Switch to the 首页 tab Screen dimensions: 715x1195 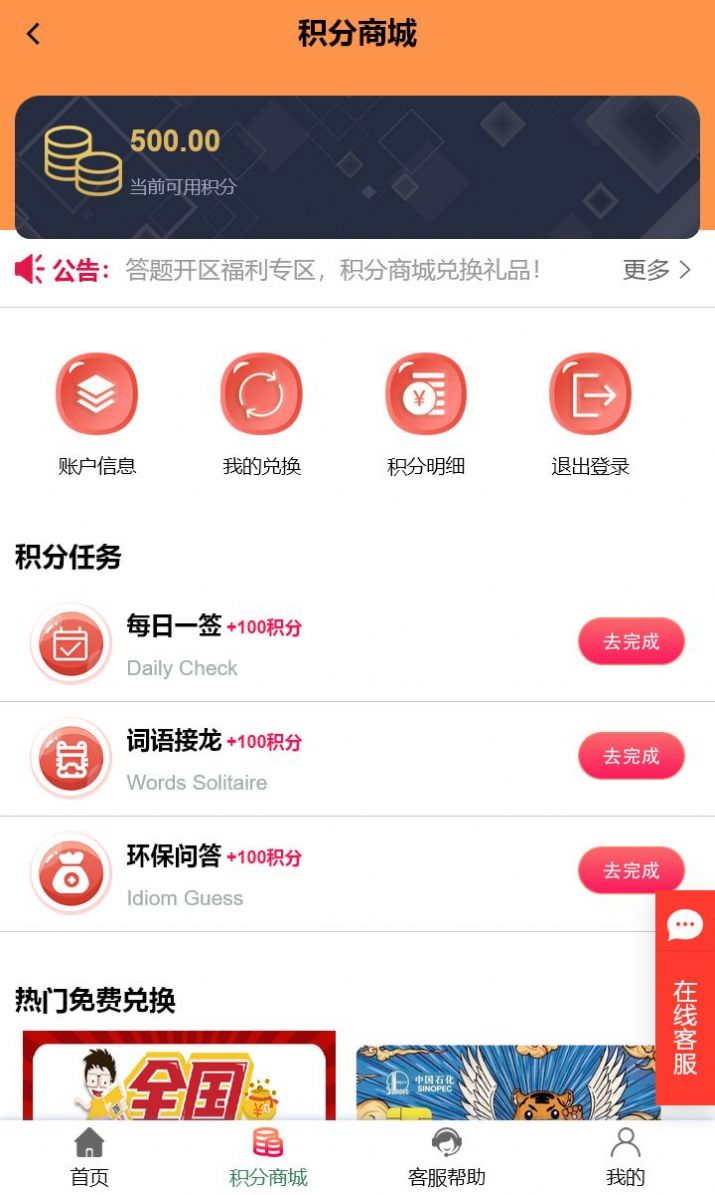89,1157
